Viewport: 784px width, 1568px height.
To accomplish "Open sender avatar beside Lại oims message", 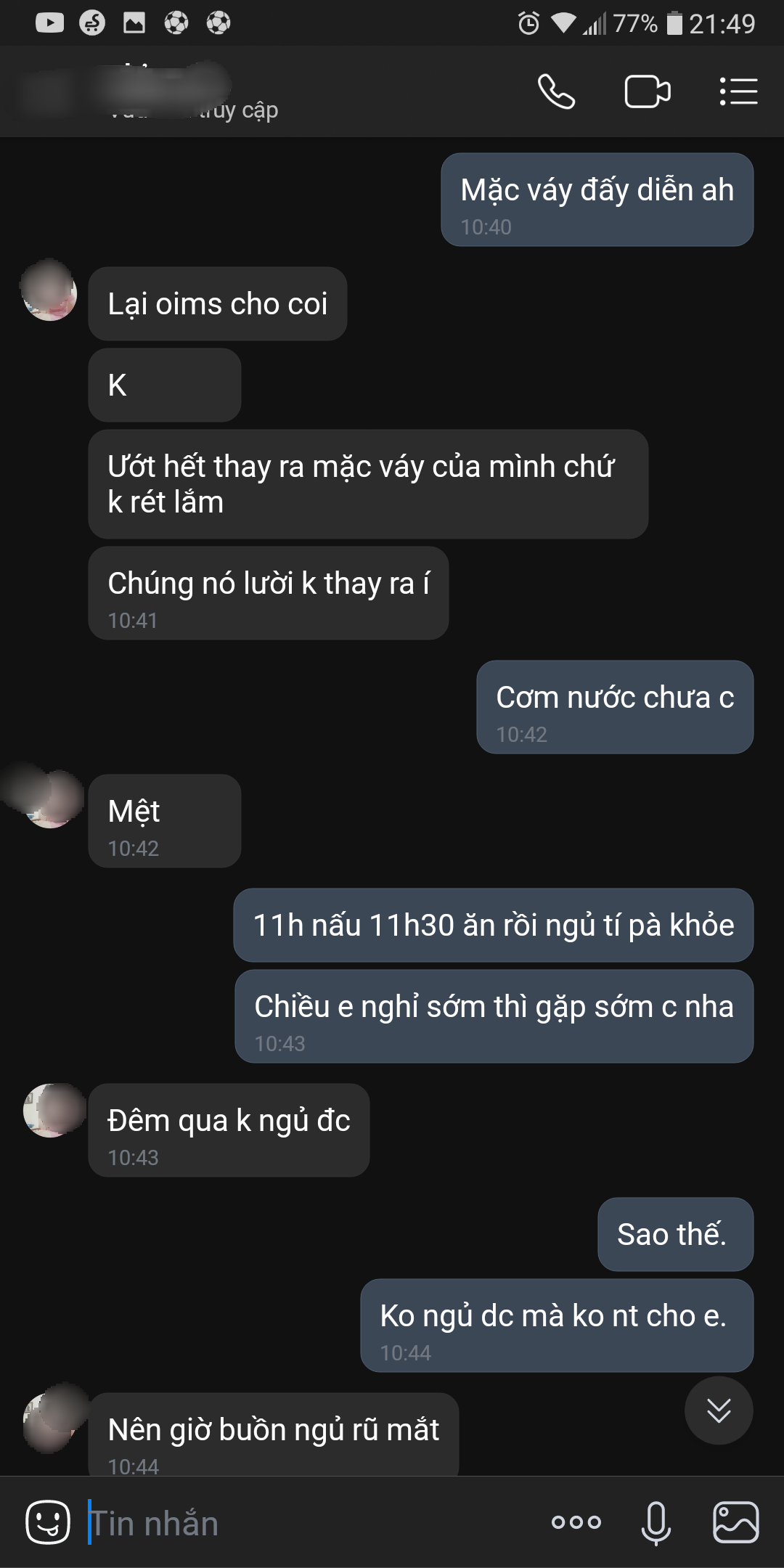I will (49, 291).
